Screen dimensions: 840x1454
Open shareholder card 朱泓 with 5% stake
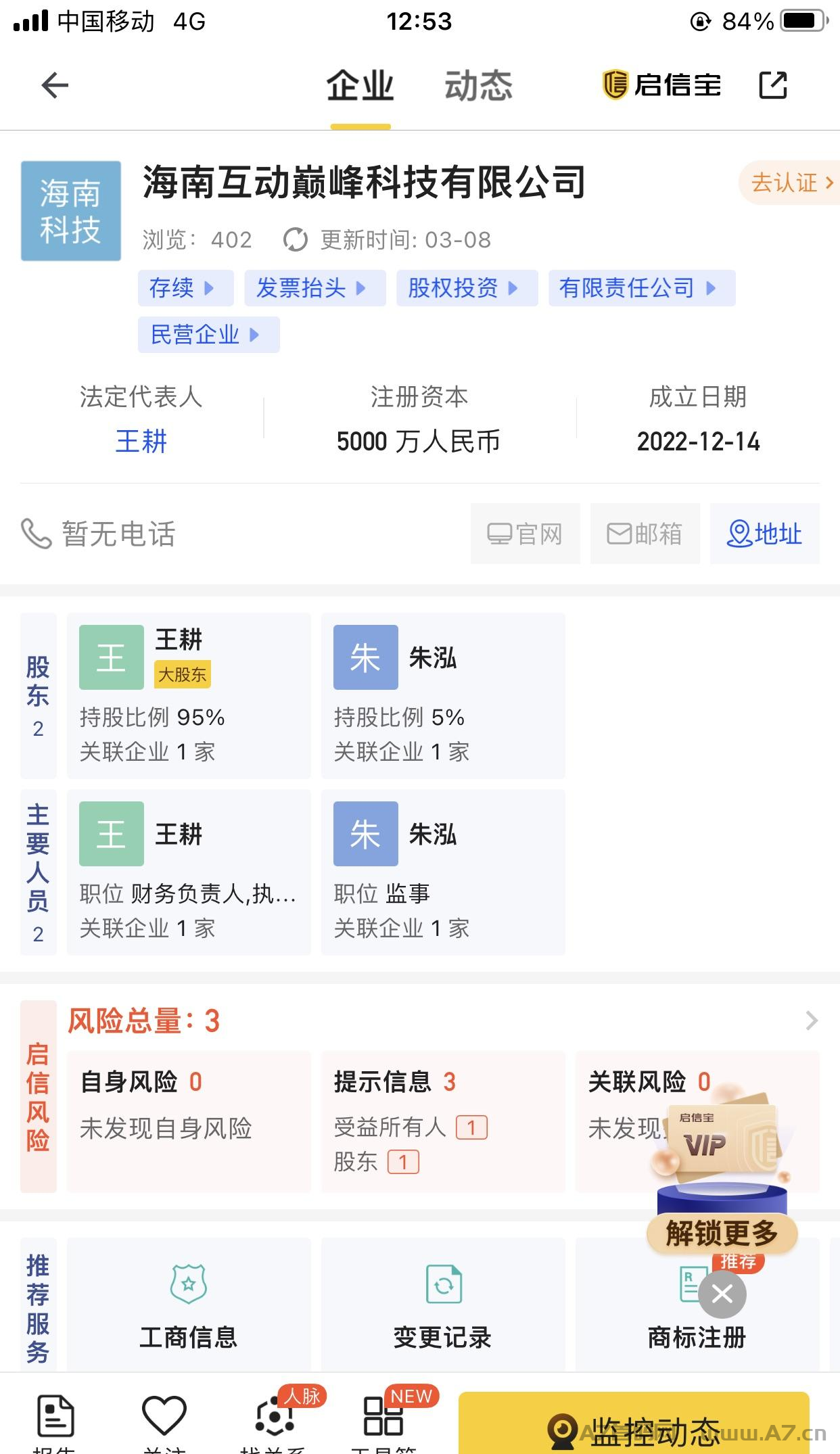tap(443, 696)
